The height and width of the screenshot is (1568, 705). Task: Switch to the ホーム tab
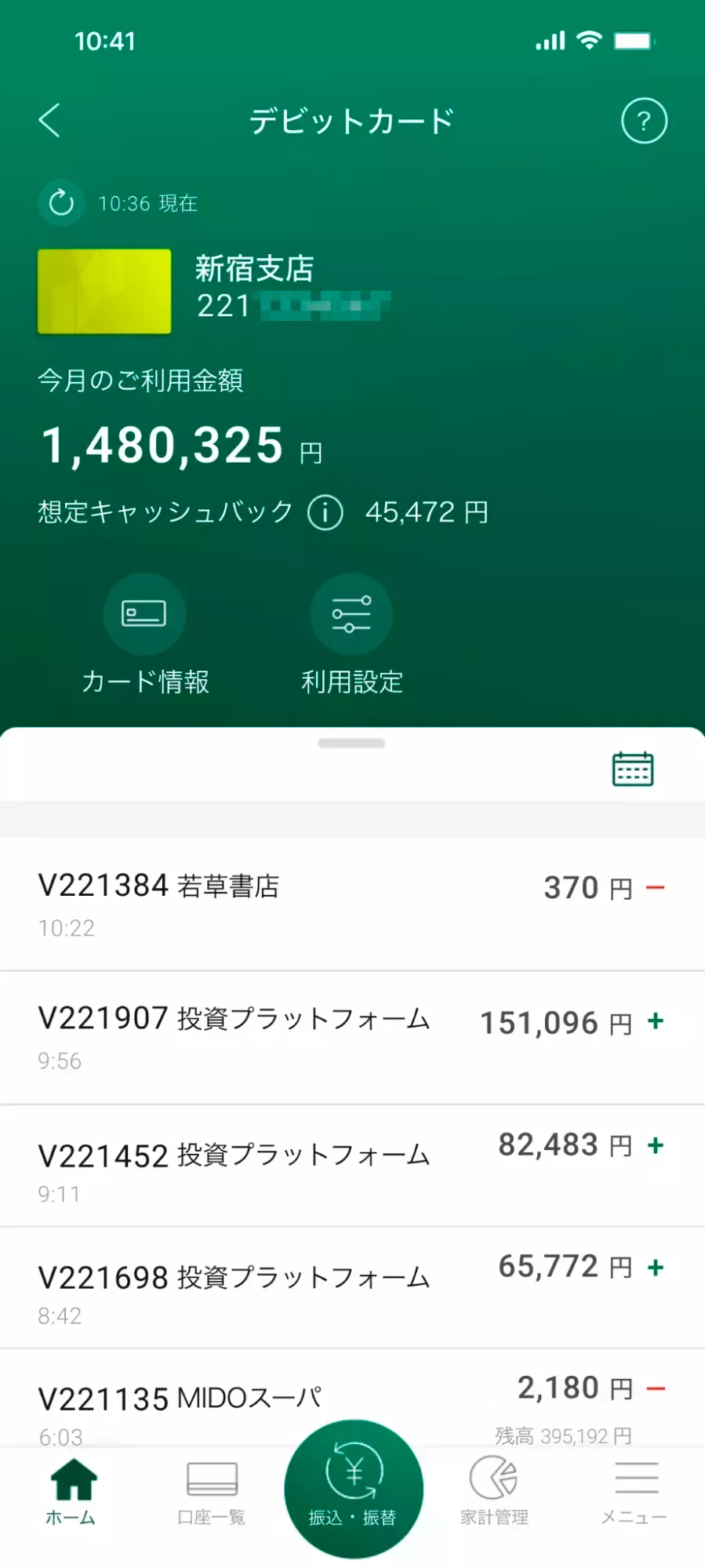(71, 1492)
